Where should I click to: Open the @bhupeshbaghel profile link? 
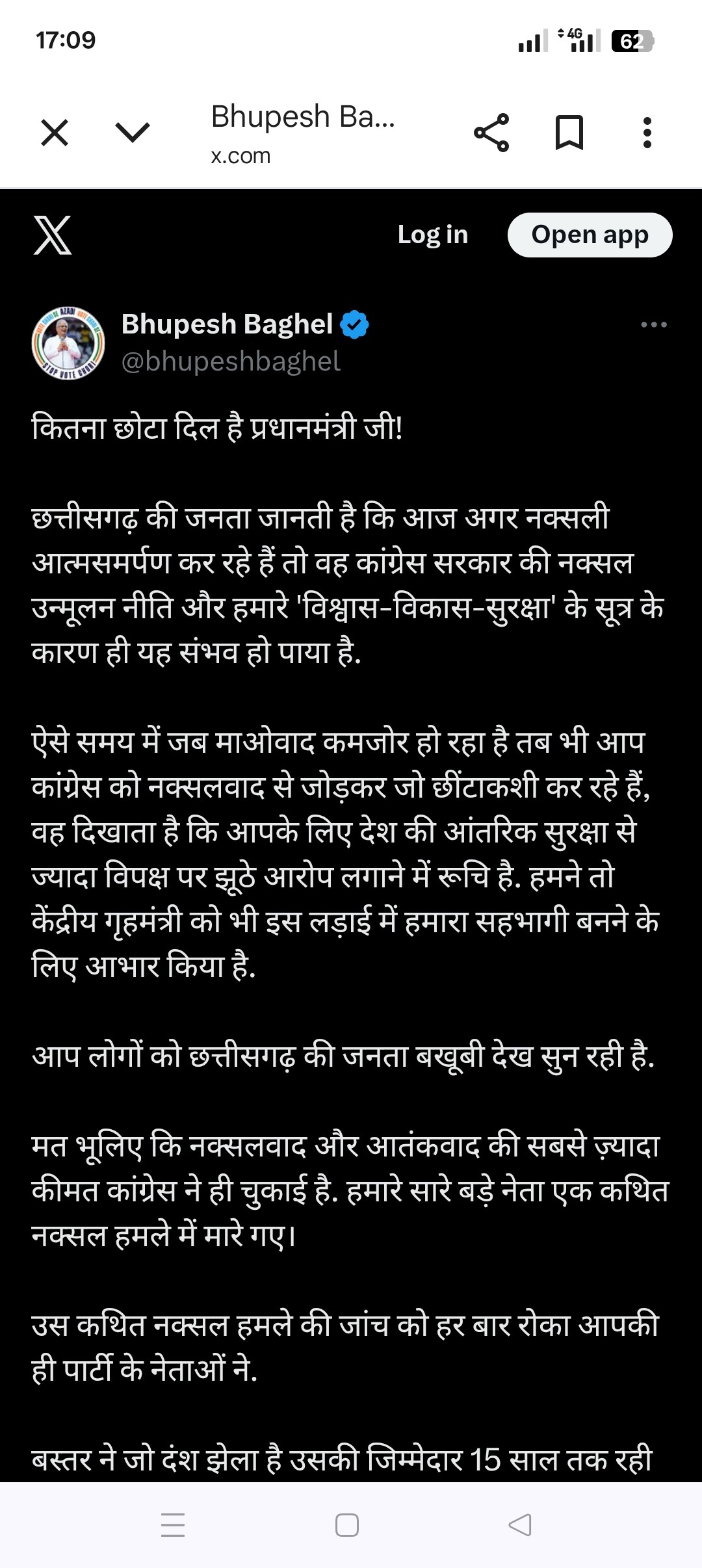[x=231, y=361]
